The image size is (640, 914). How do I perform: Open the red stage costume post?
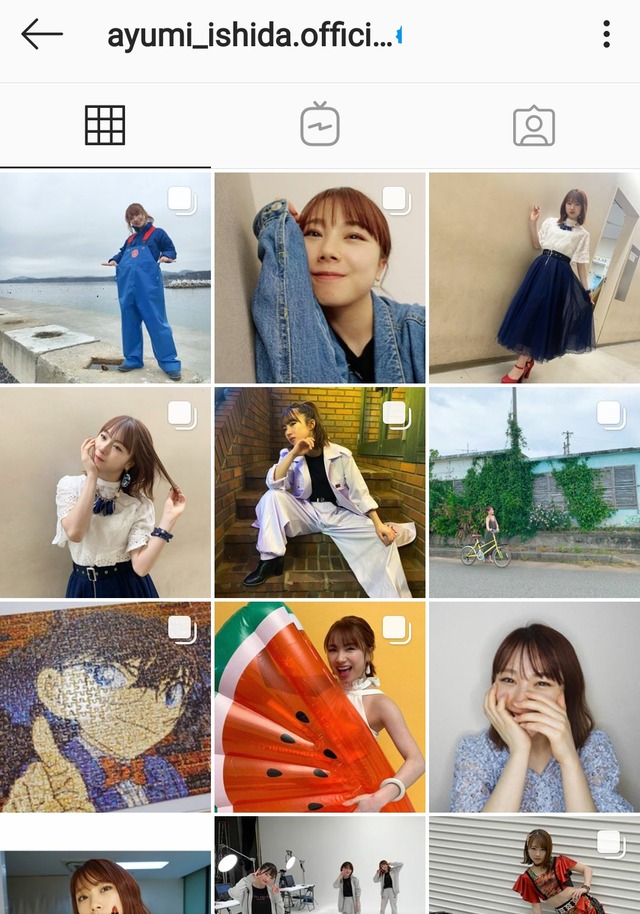[x=535, y=866]
